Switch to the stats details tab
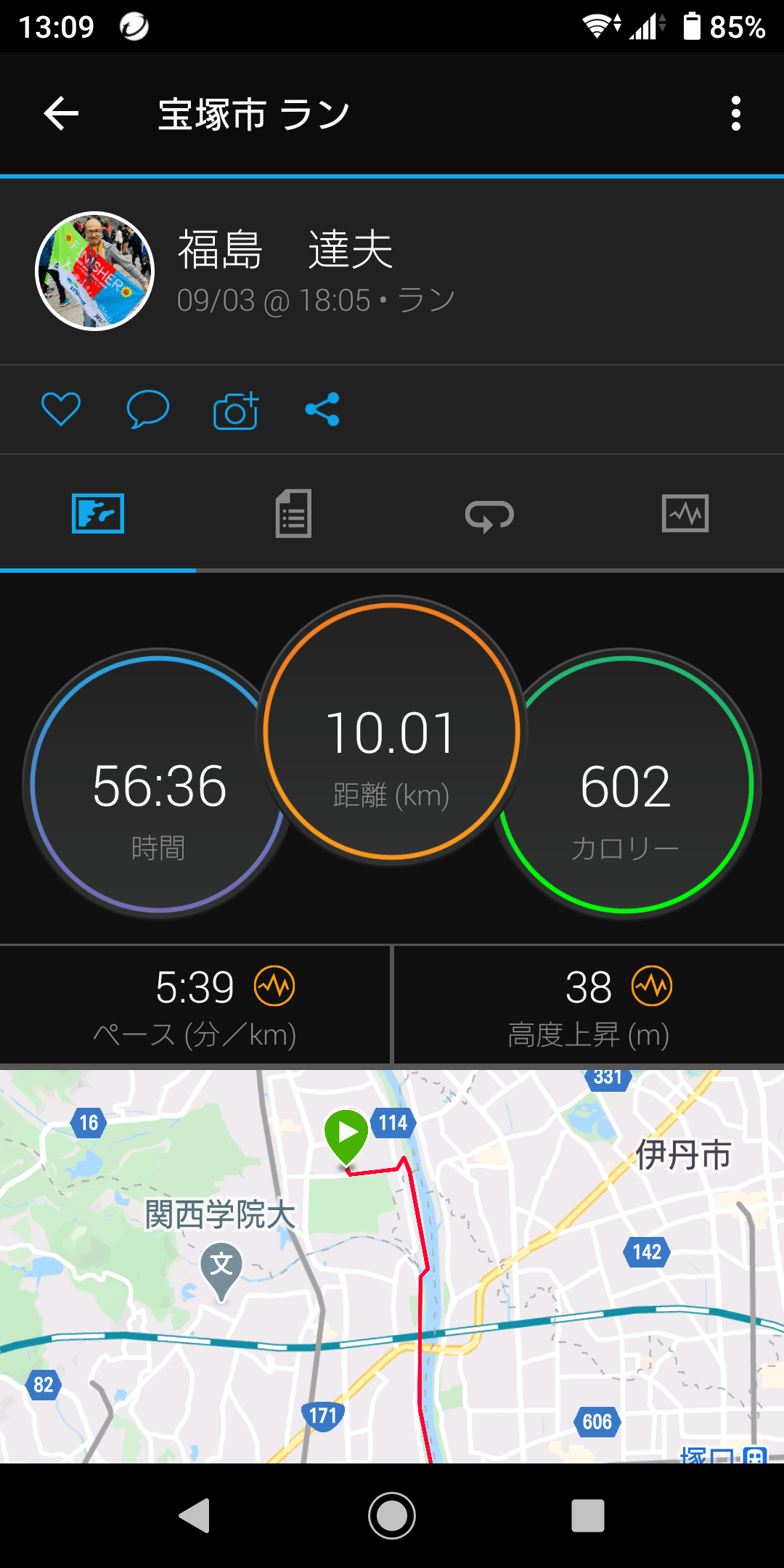 [293, 514]
